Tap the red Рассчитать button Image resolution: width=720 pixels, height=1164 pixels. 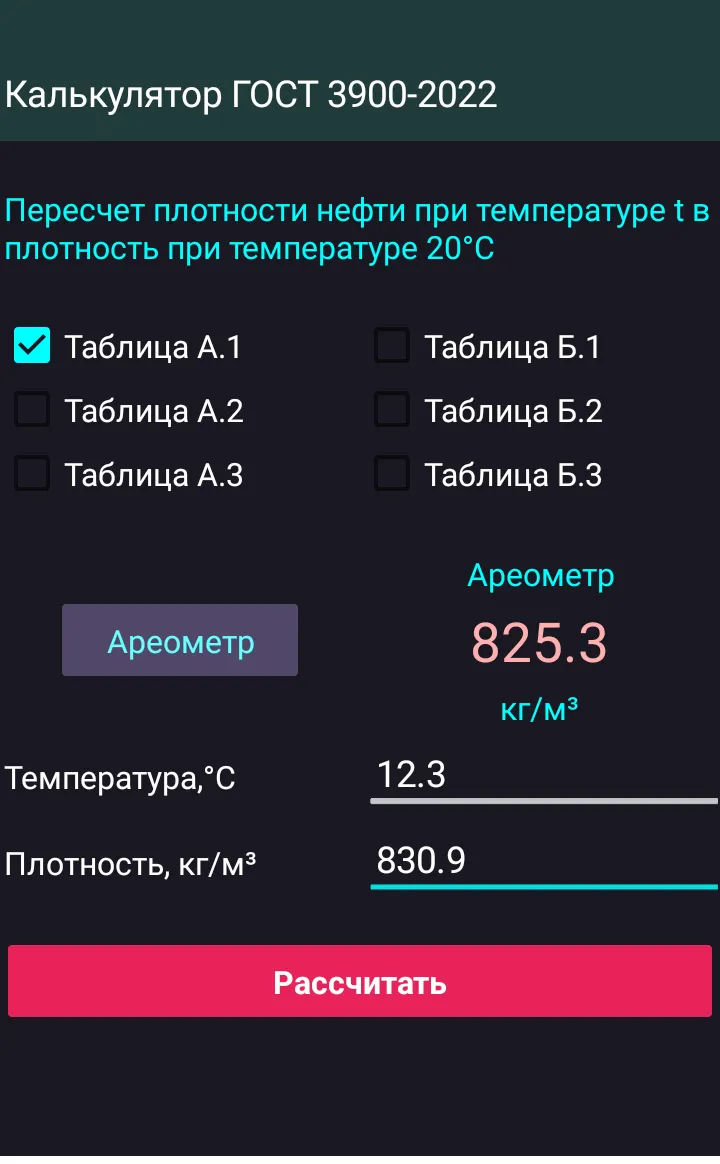click(x=360, y=981)
